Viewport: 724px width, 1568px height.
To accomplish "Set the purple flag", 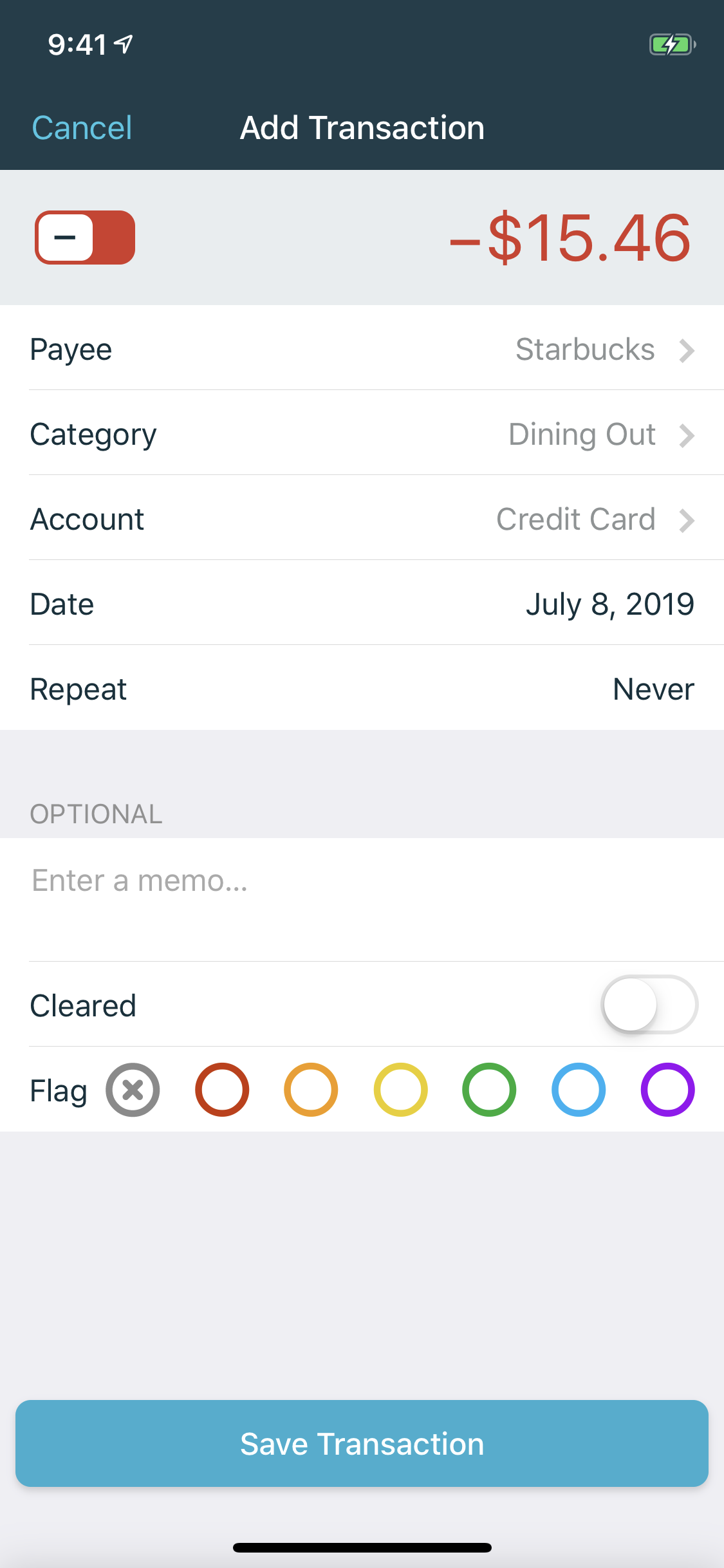I will coord(667,1090).
